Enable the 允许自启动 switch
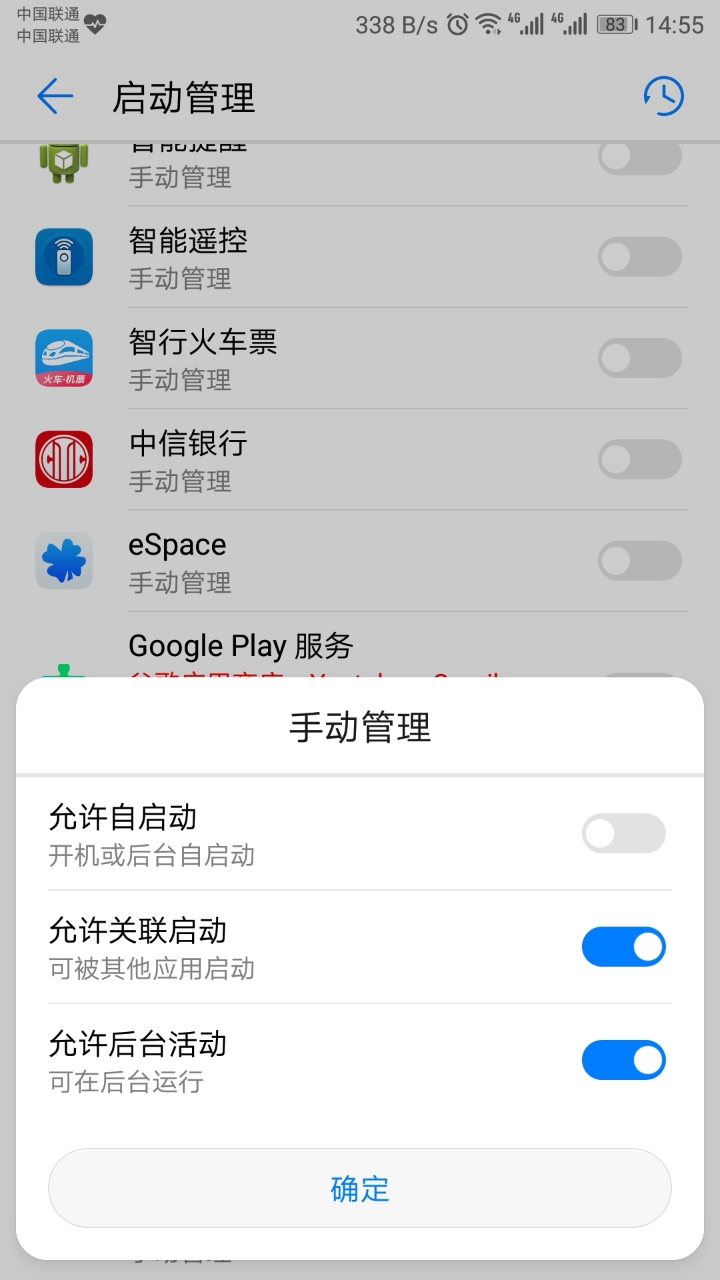720x1280 pixels. coord(623,833)
